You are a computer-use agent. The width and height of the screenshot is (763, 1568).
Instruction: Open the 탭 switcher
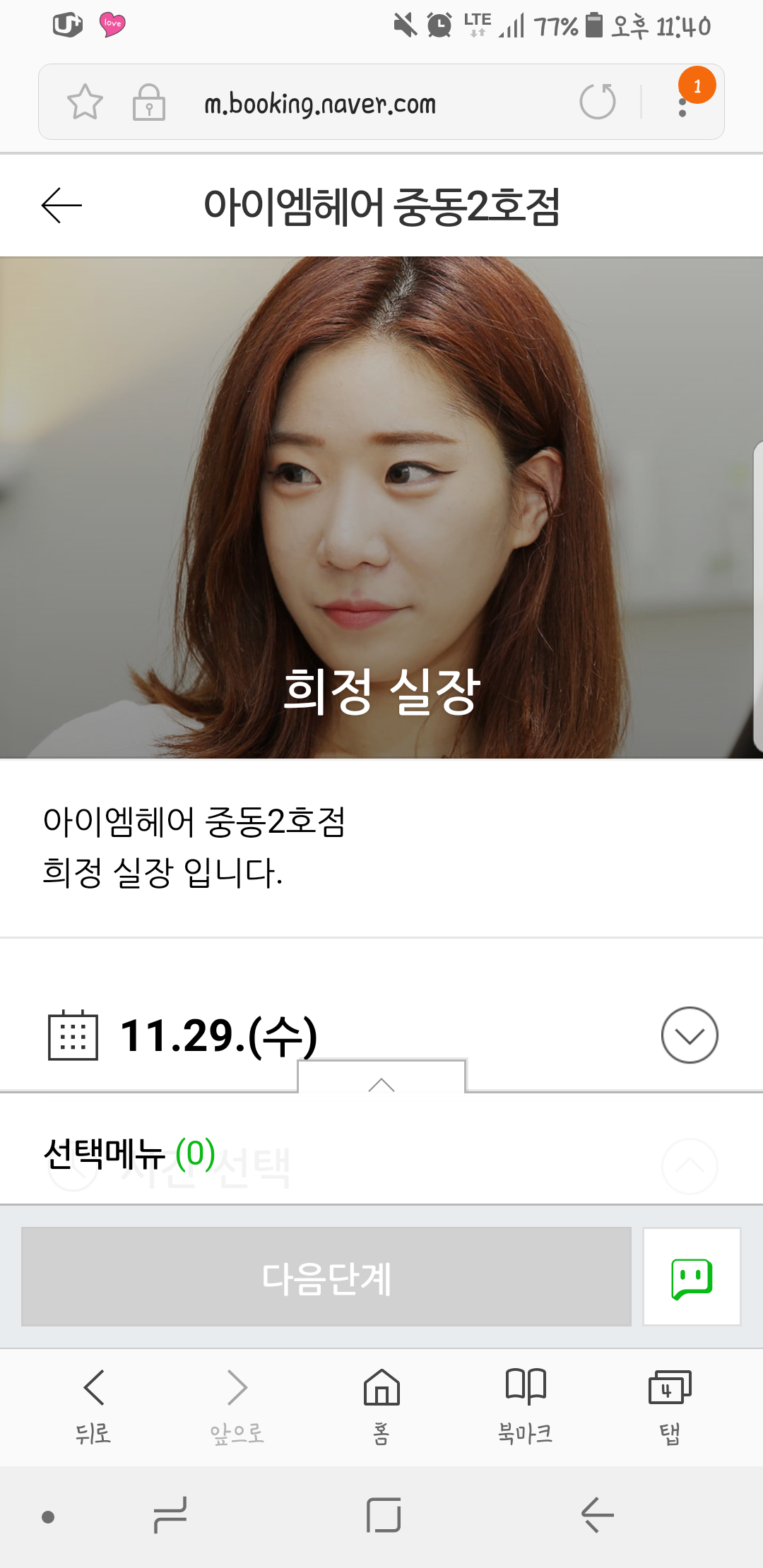coord(670,1406)
